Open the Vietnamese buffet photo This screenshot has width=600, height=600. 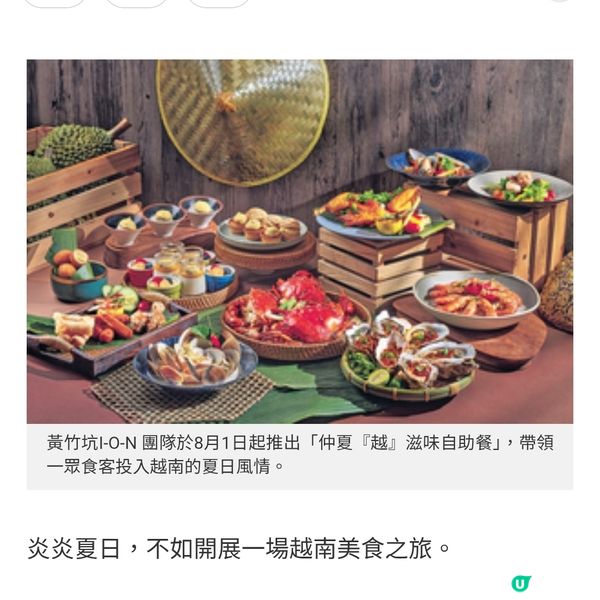click(300, 242)
